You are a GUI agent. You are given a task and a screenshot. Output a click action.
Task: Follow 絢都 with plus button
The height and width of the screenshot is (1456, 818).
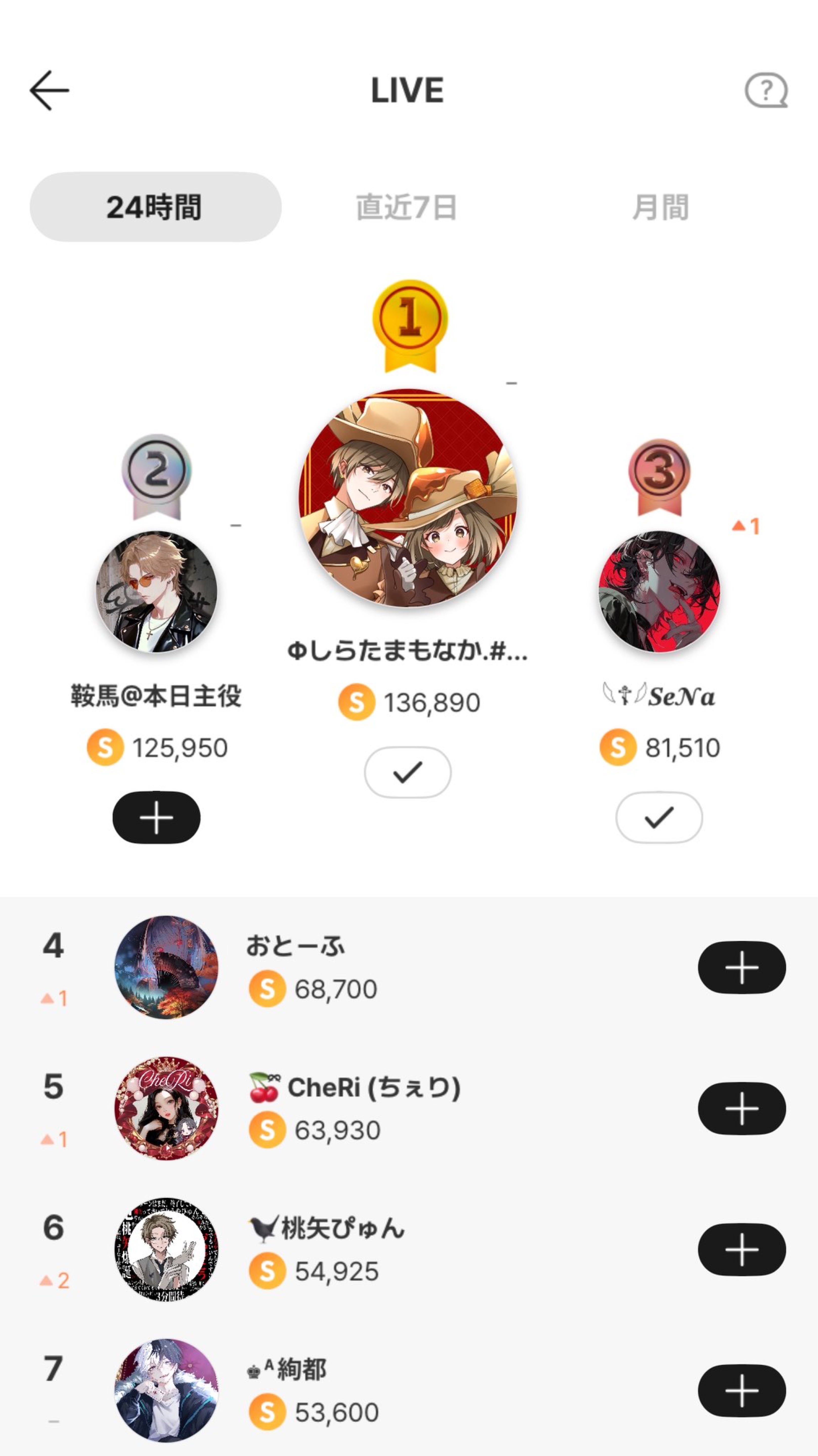click(x=741, y=1390)
